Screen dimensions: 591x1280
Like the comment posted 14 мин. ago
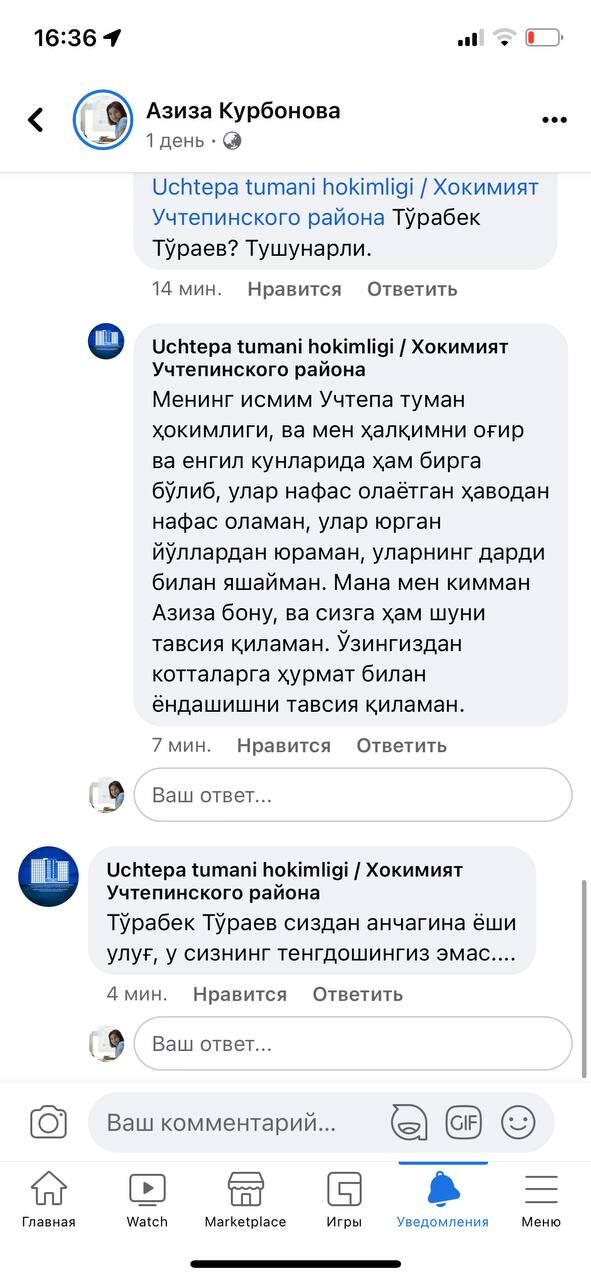(294, 289)
